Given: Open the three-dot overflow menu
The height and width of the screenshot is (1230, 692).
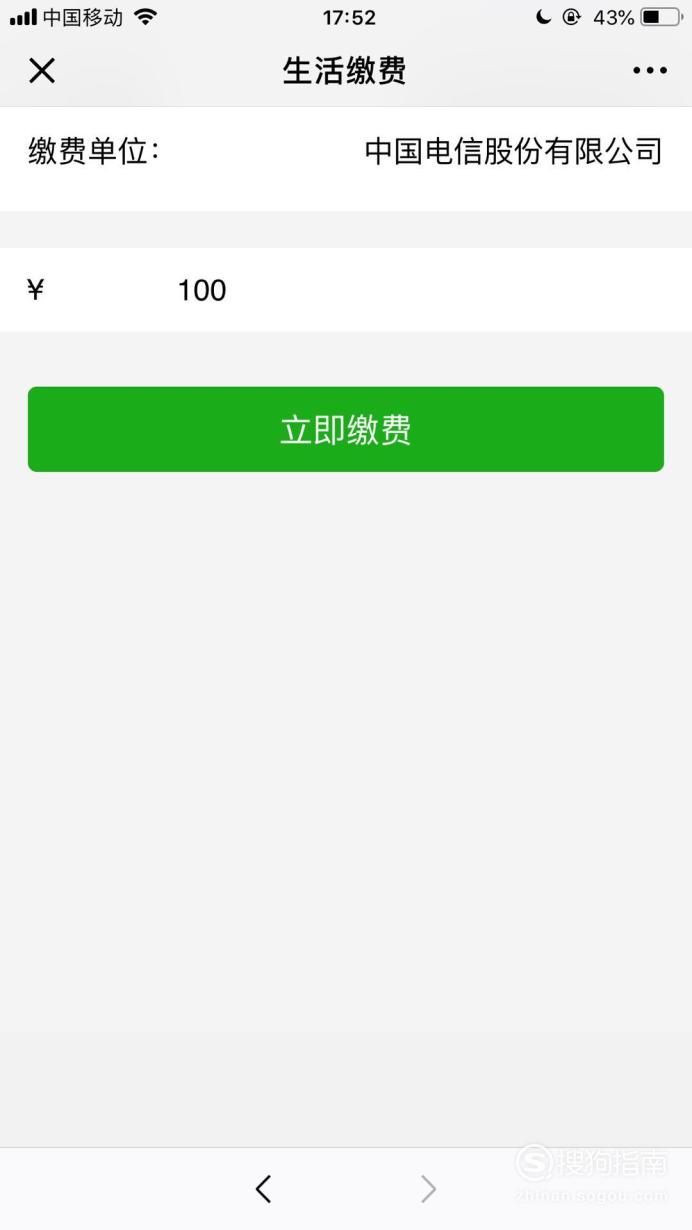Looking at the screenshot, I should [650, 71].
